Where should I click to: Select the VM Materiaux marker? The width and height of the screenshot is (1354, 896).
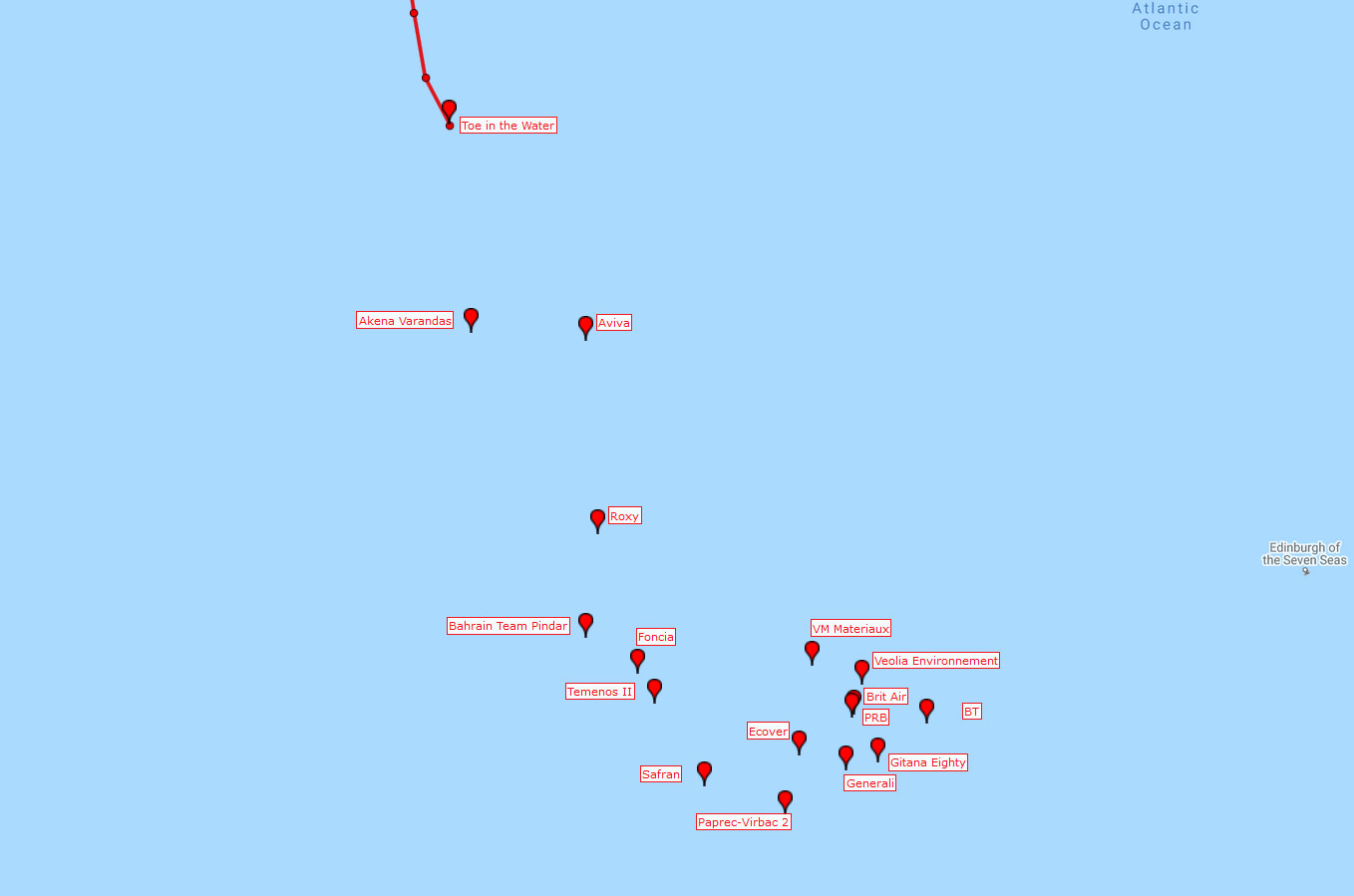(x=812, y=650)
